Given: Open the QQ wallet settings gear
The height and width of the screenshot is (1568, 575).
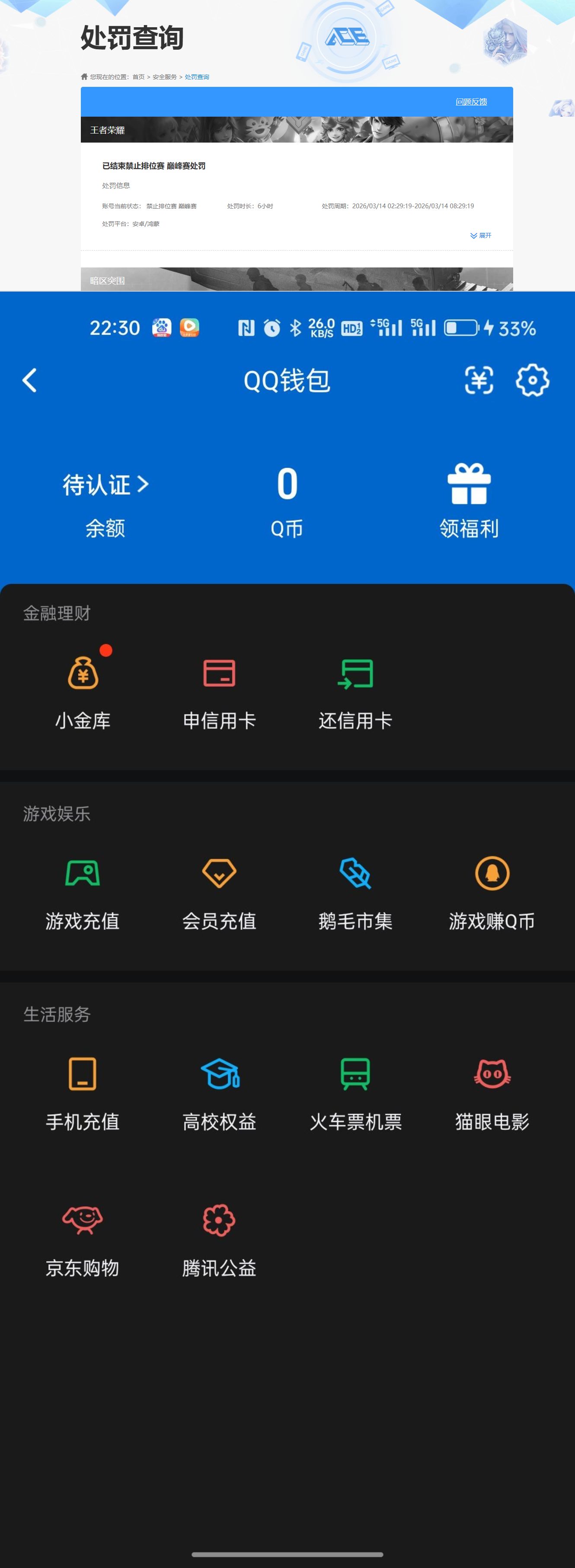Looking at the screenshot, I should [x=532, y=380].
